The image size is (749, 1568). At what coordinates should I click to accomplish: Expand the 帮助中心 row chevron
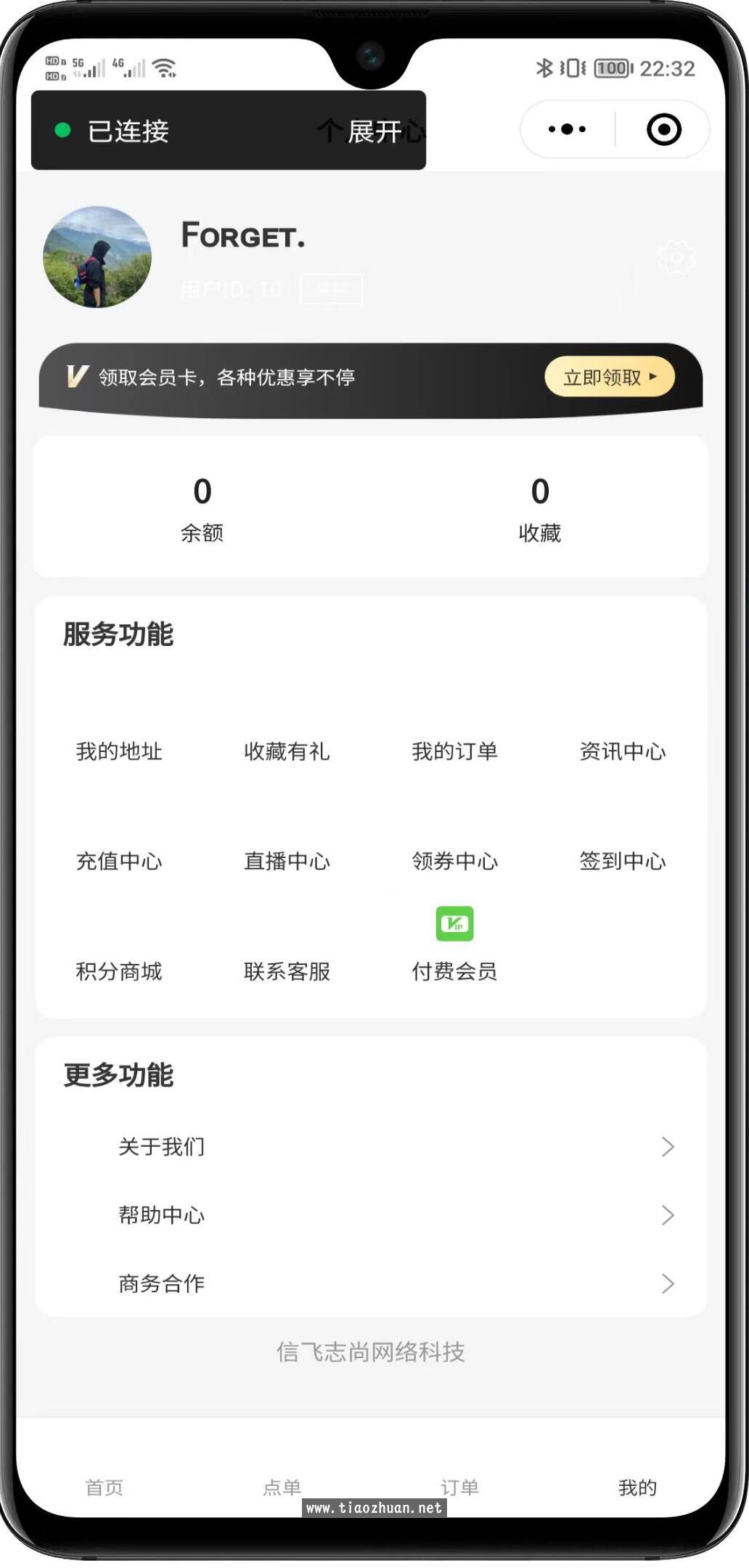[x=668, y=1214]
